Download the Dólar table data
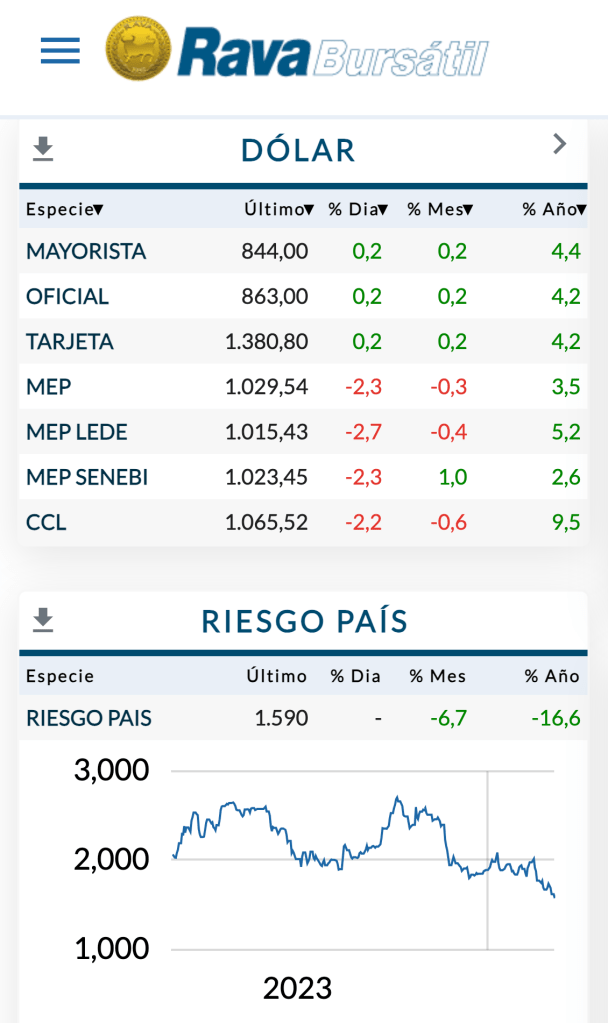This screenshot has width=608, height=1023. click(43, 150)
